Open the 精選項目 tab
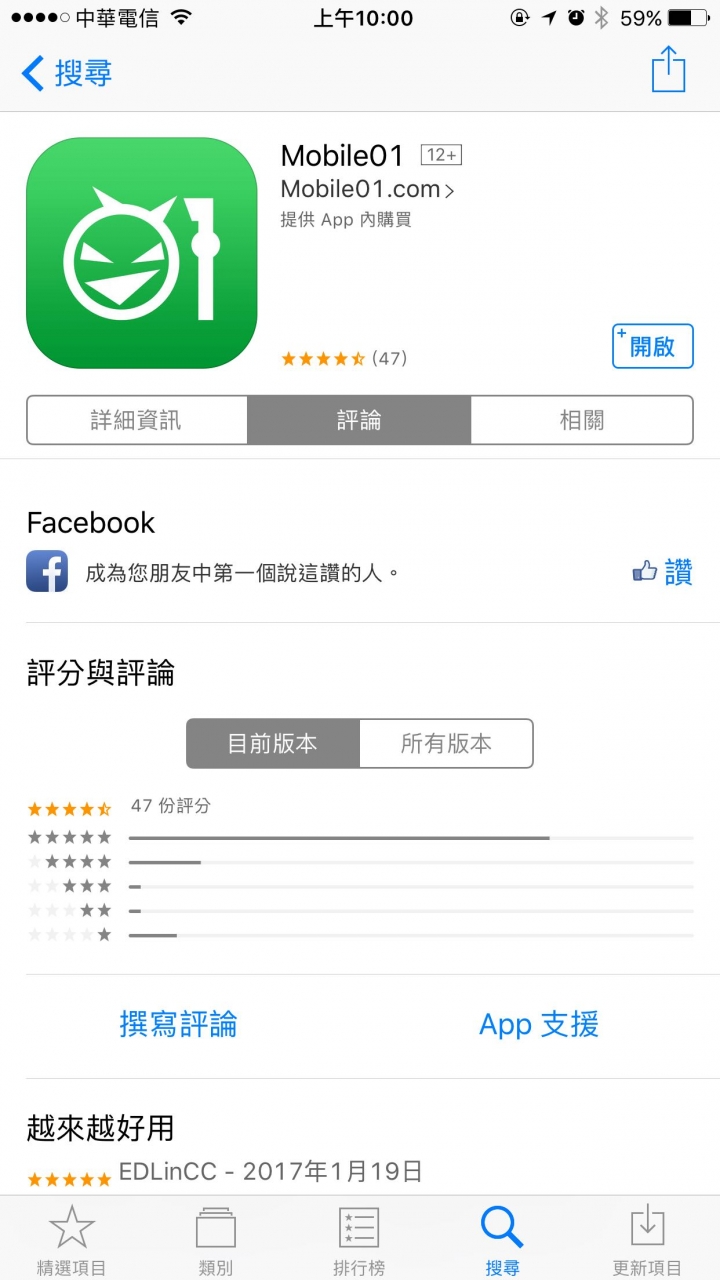The width and height of the screenshot is (720, 1280). pos(71,1240)
